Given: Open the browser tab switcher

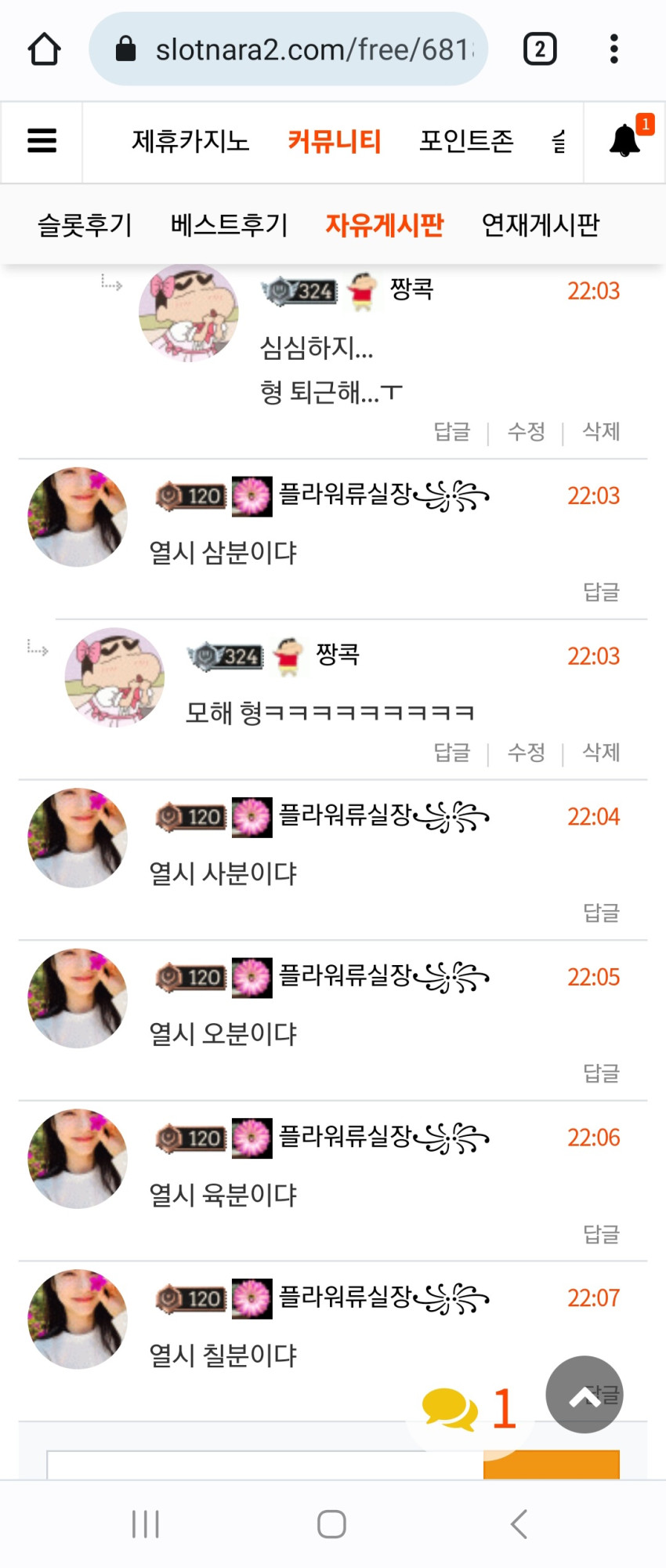Looking at the screenshot, I should point(540,49).
